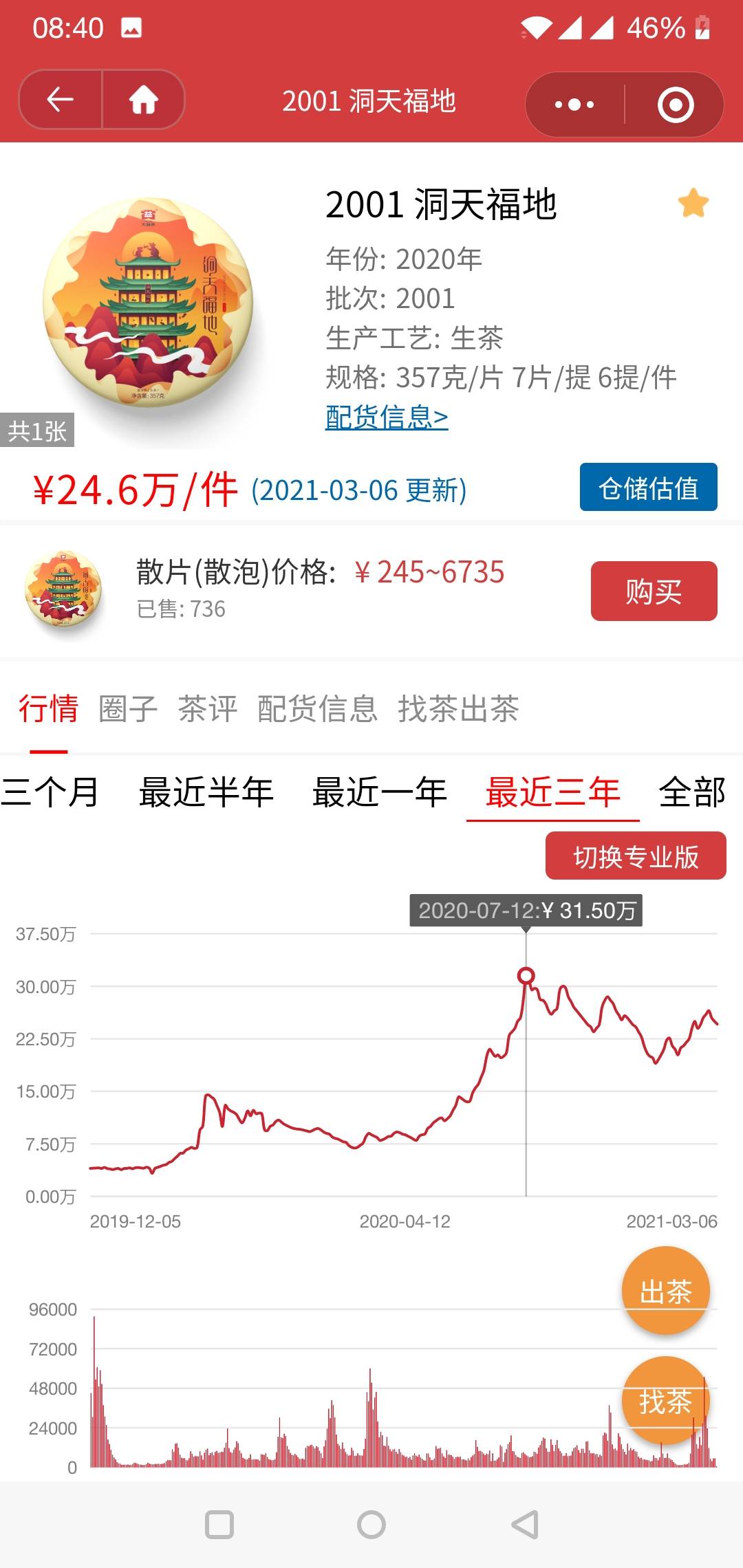Open the 找茶出茶 tab
Image resolution: width=743 pixels, height=1568 pixels.
pyautogui.click(x=458, y=709)
